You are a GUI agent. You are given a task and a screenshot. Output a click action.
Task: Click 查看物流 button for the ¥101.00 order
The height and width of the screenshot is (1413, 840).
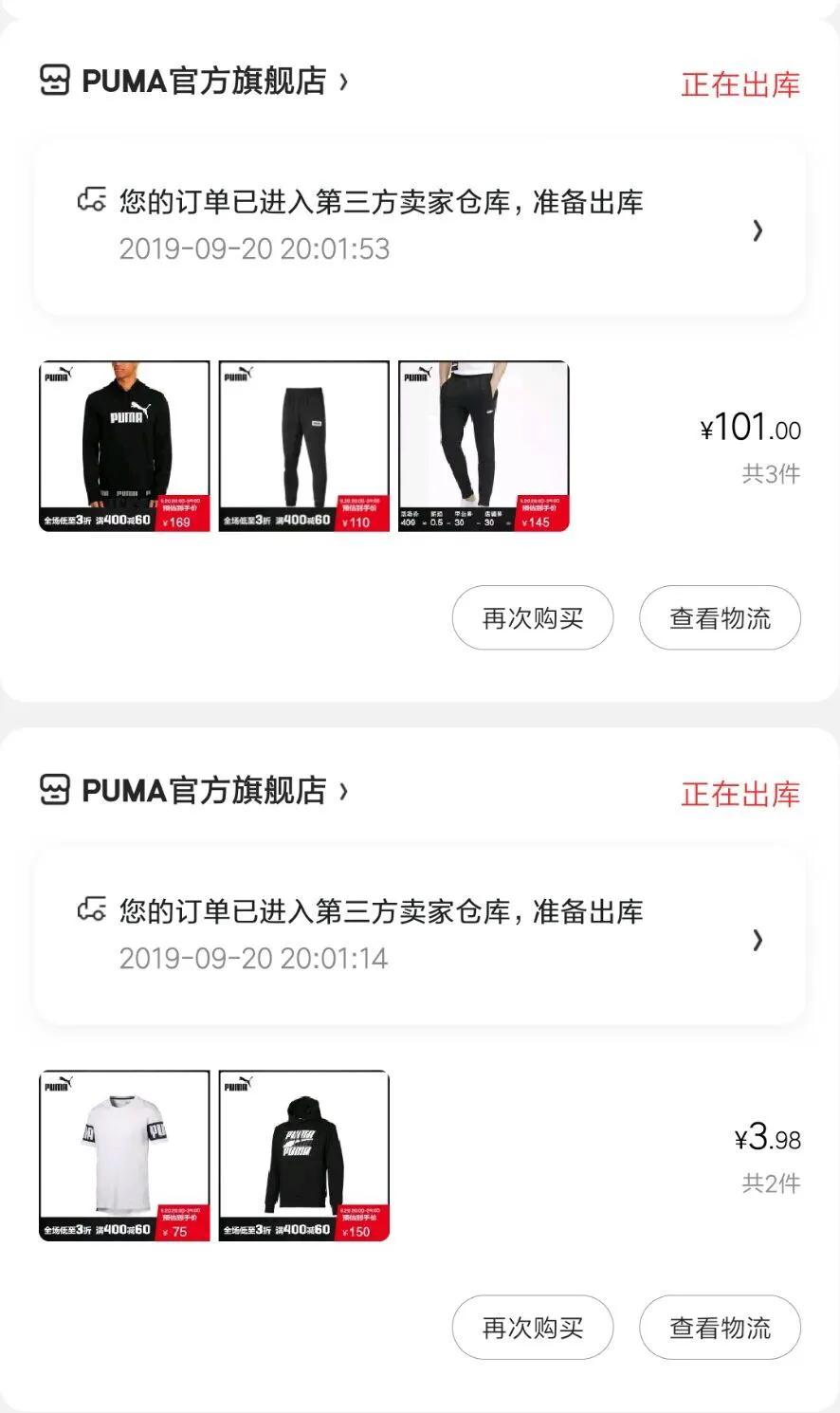[721, 617]
